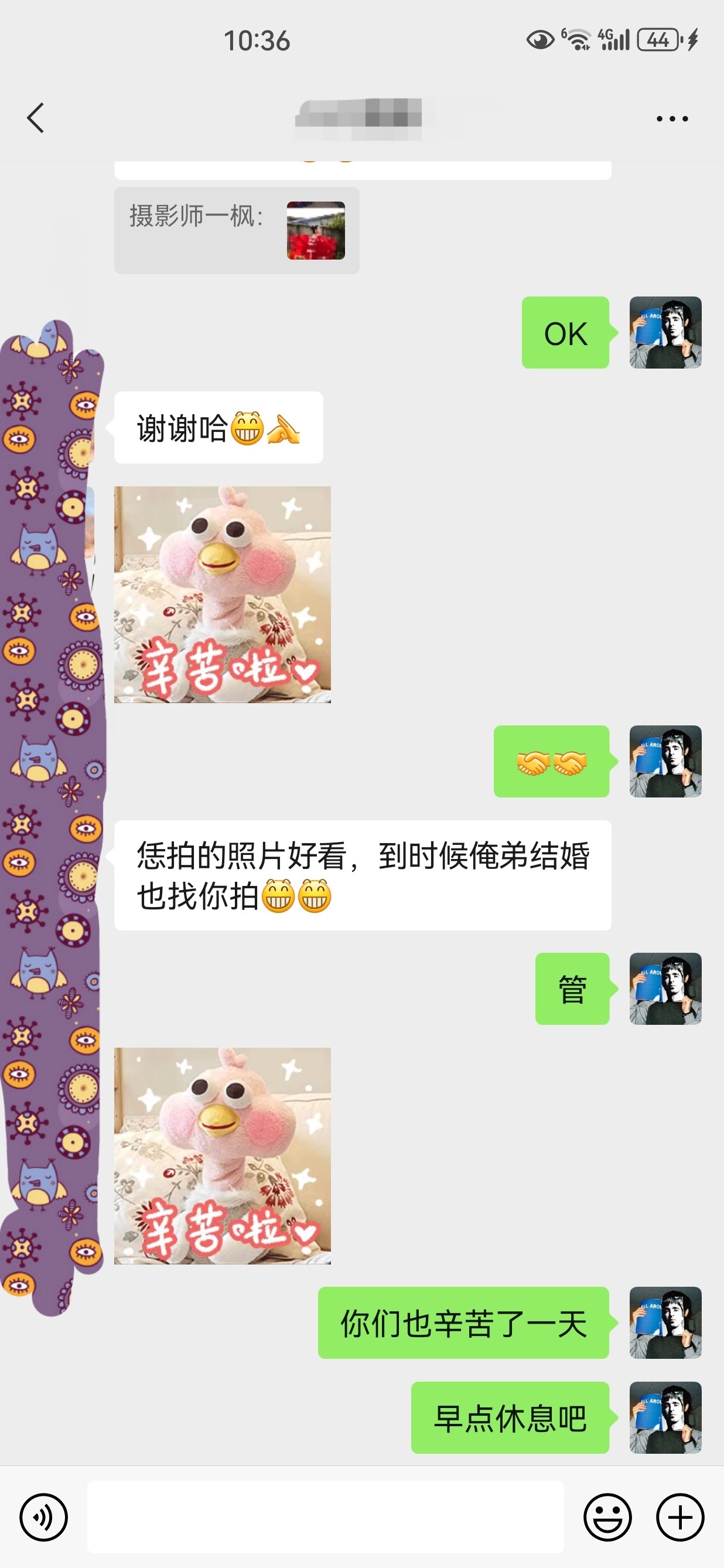Image resolution: width=724 pixels, height=1568 pixels.
Task: Open the plus attachments menu
Action: pos(680,1518)
